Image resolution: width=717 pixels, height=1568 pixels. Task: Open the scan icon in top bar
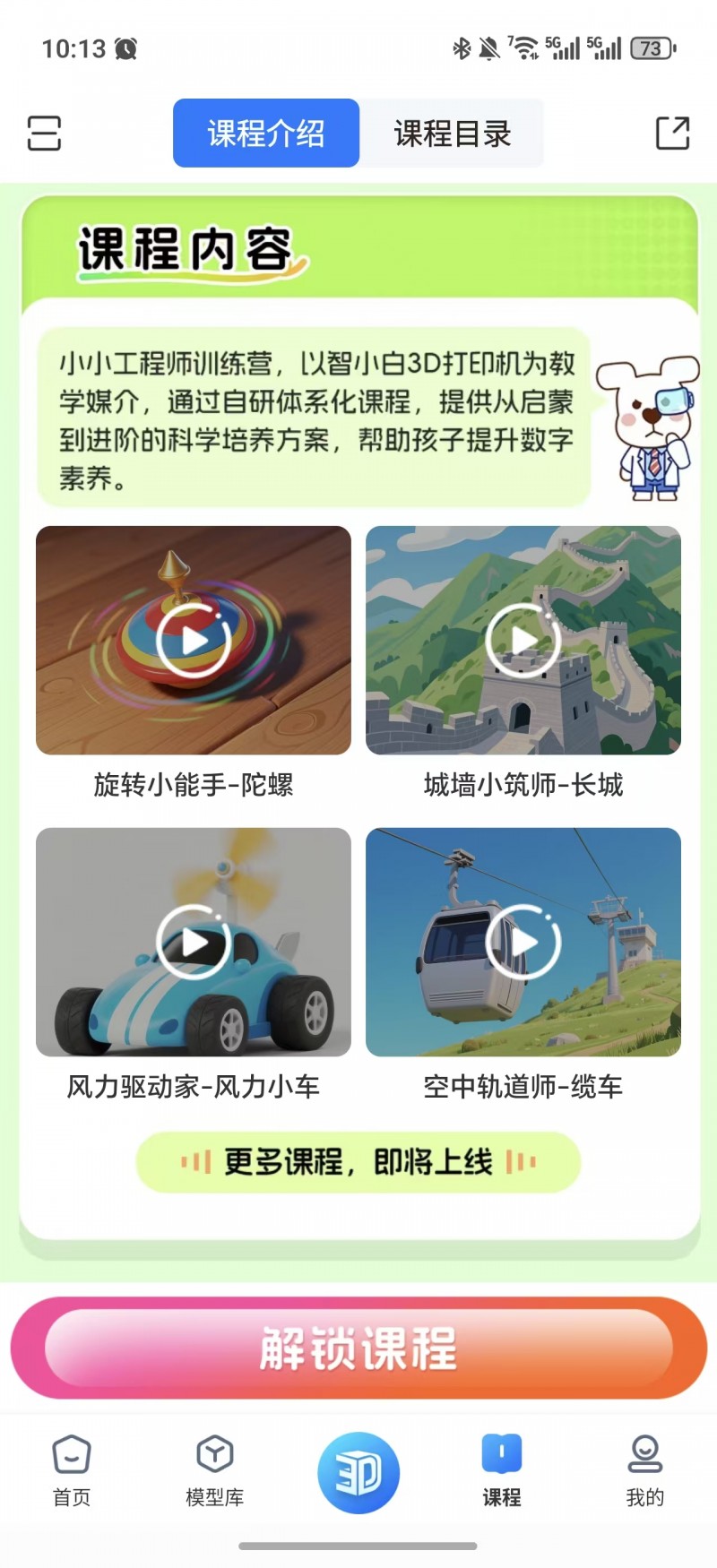pos(44,134)
